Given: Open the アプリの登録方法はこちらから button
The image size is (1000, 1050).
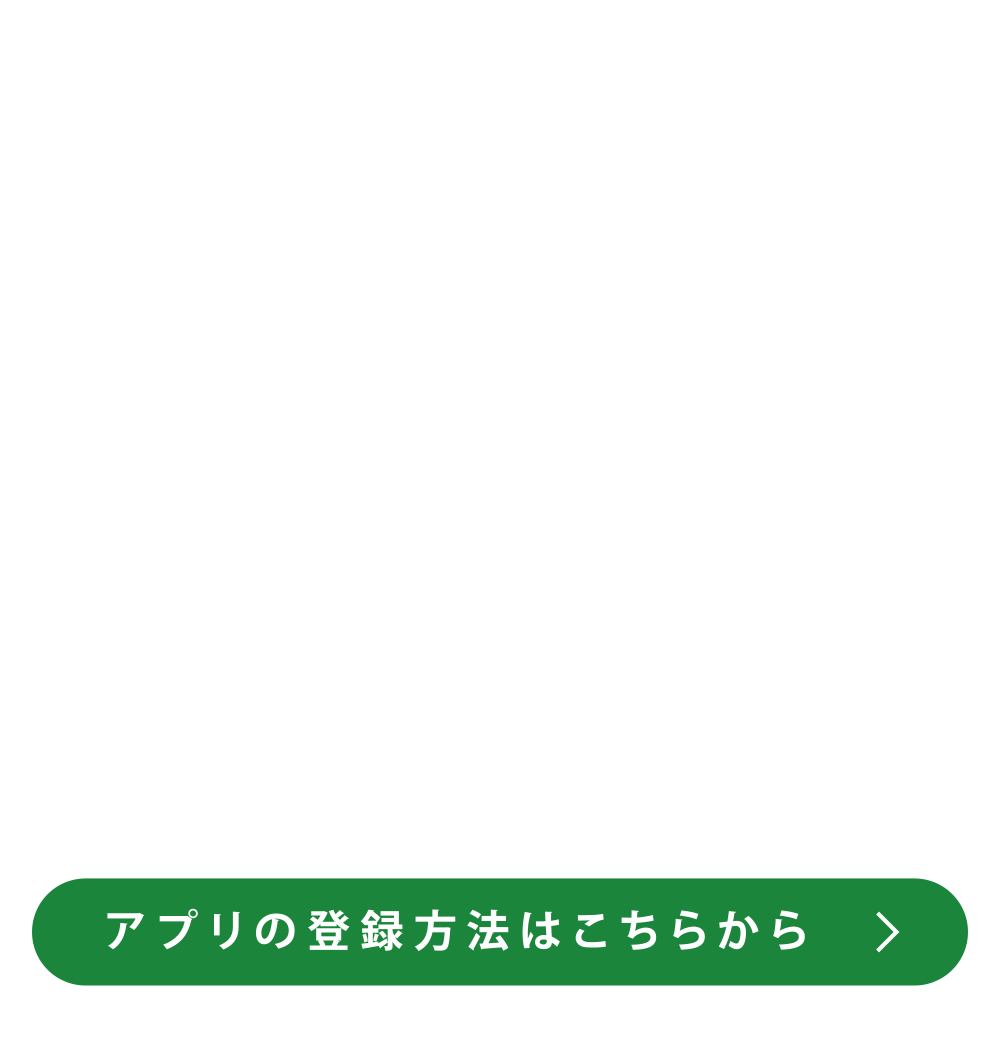Looking at the screenshot, I should (x=500, y=932).
